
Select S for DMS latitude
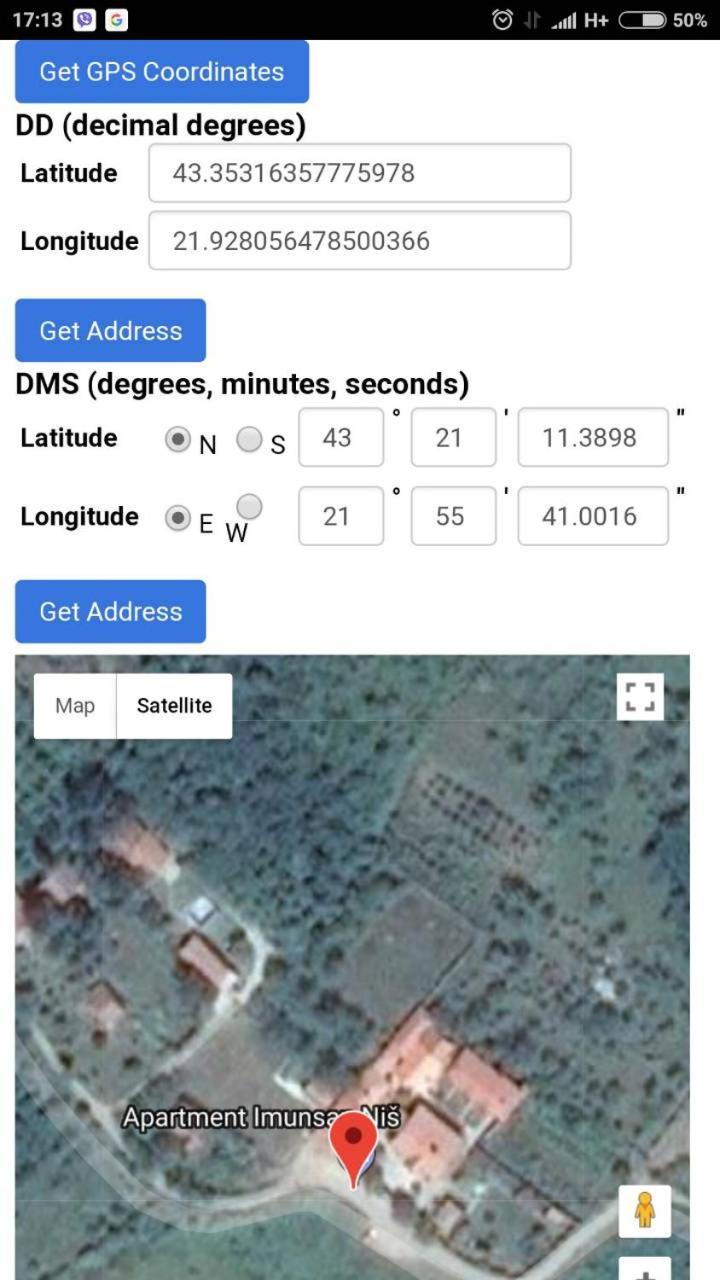249,439
